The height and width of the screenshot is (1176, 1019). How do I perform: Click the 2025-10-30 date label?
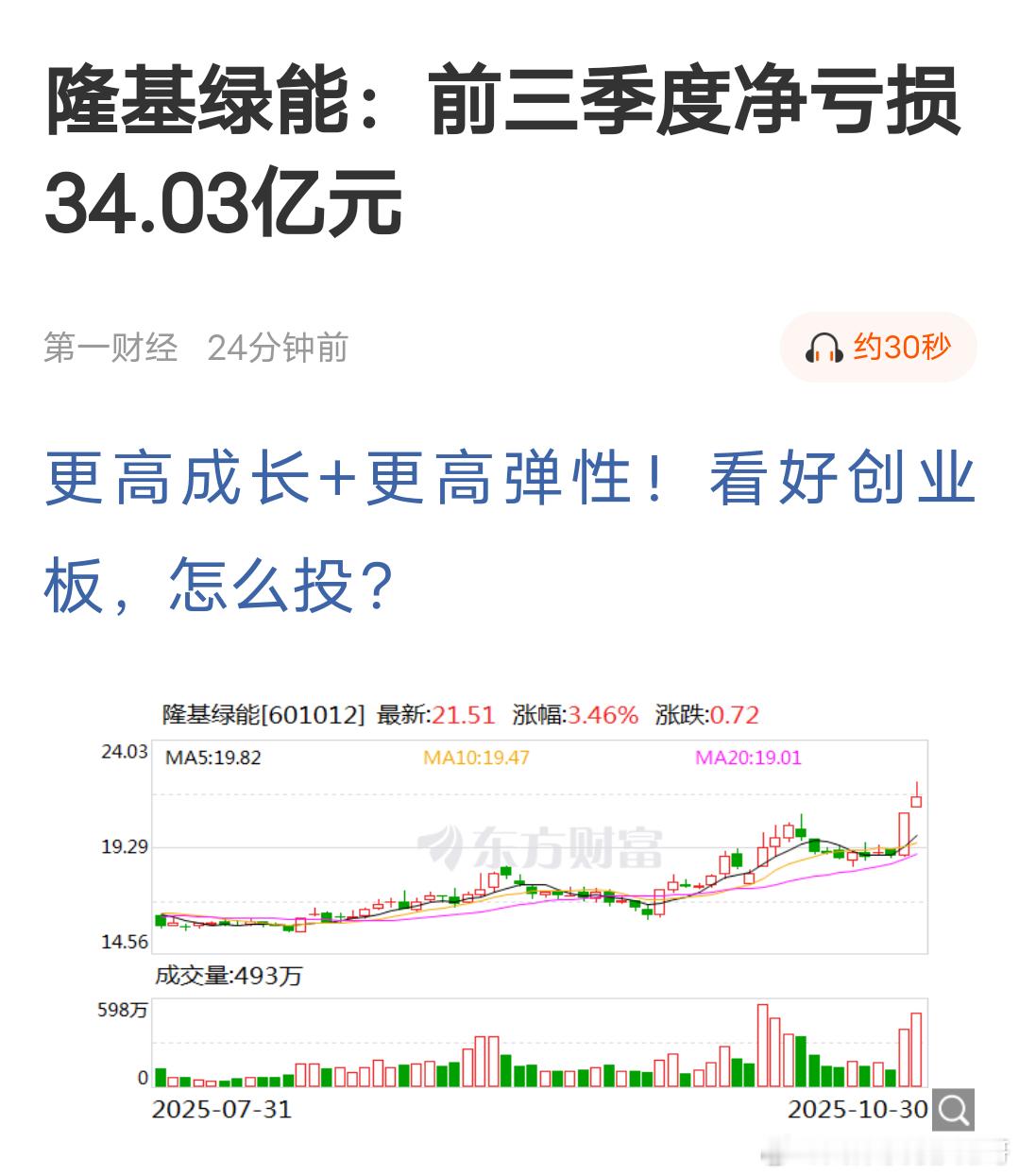[x=854, y=1111]
